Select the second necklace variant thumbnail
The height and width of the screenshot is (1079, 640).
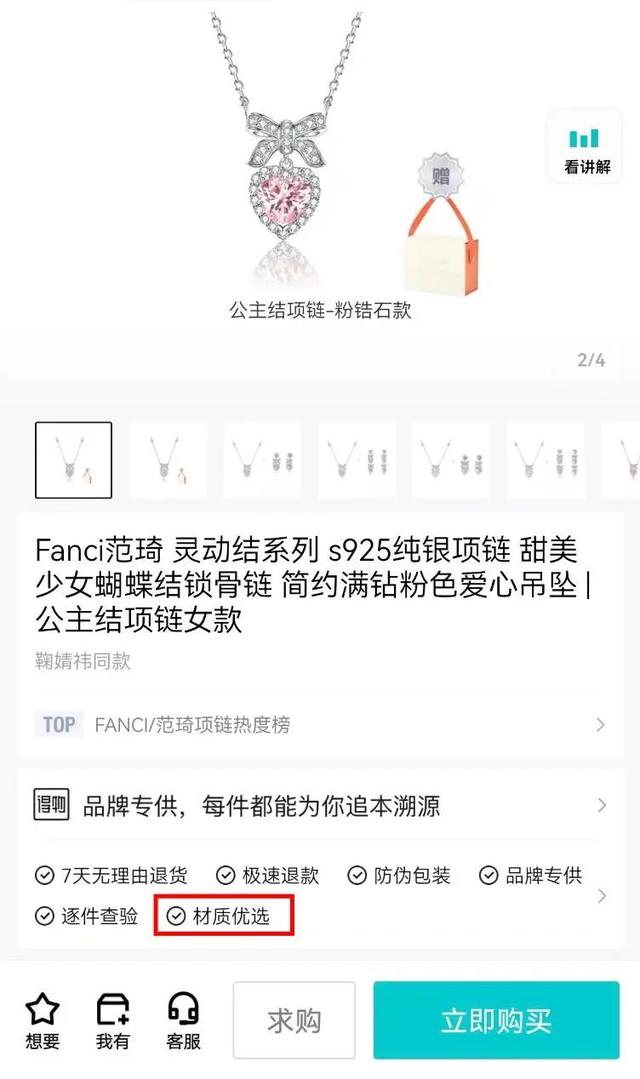pos(168,460)
